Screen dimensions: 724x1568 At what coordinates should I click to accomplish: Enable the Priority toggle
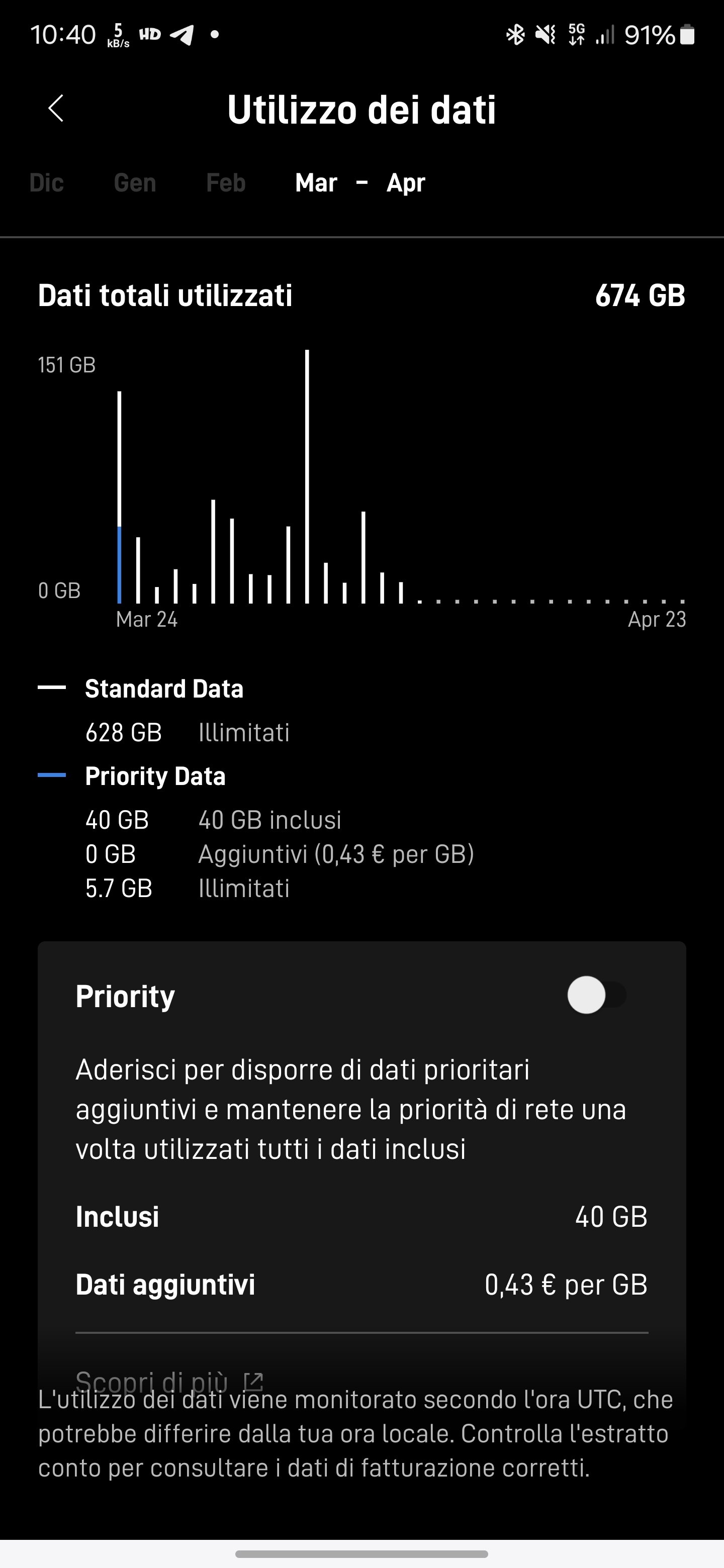(x=597, y=995)
